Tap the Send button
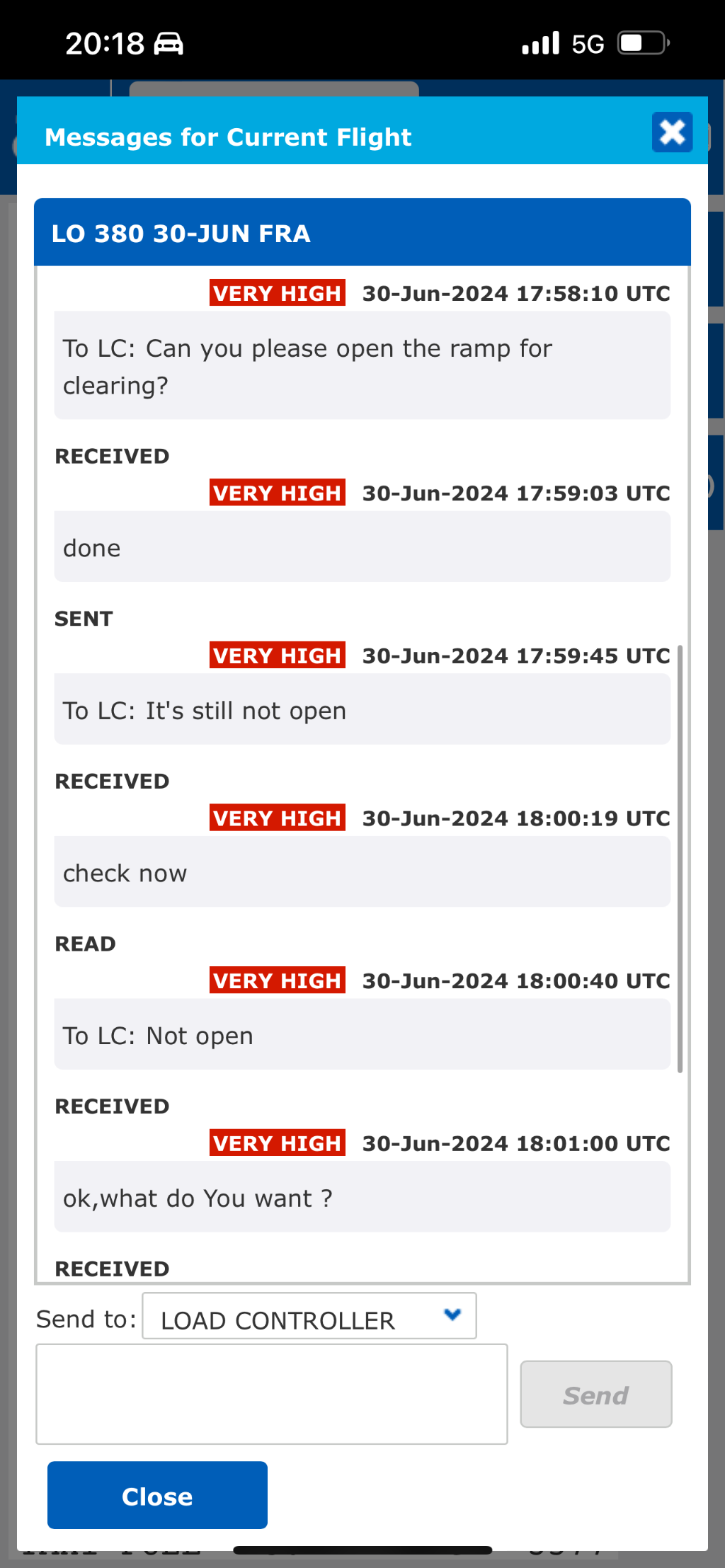Image resolution: width=725 pixels, height=1568 pixels. tap(595, 1395)
